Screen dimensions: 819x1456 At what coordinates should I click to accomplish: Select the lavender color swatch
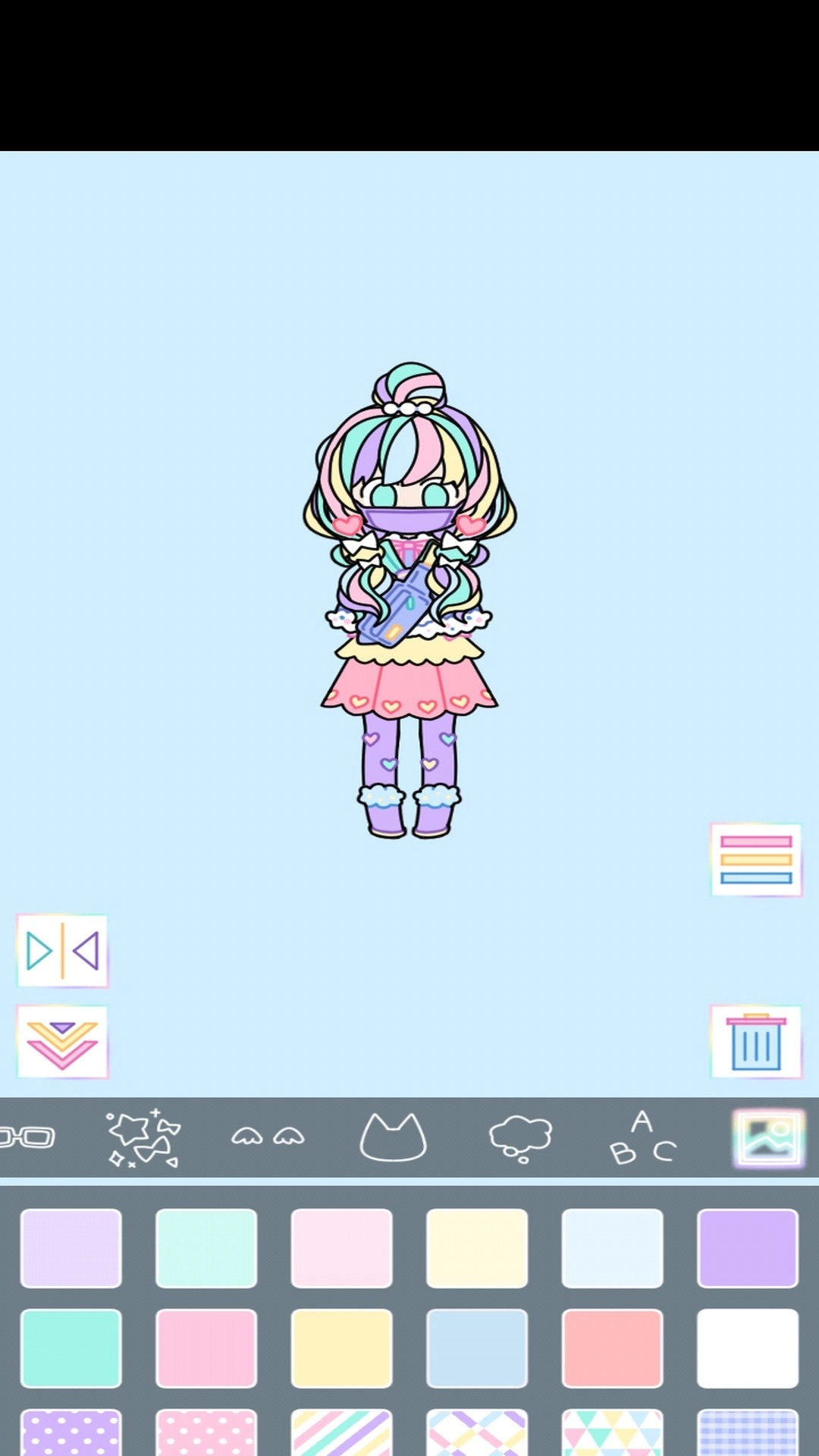click(71, 1247)
